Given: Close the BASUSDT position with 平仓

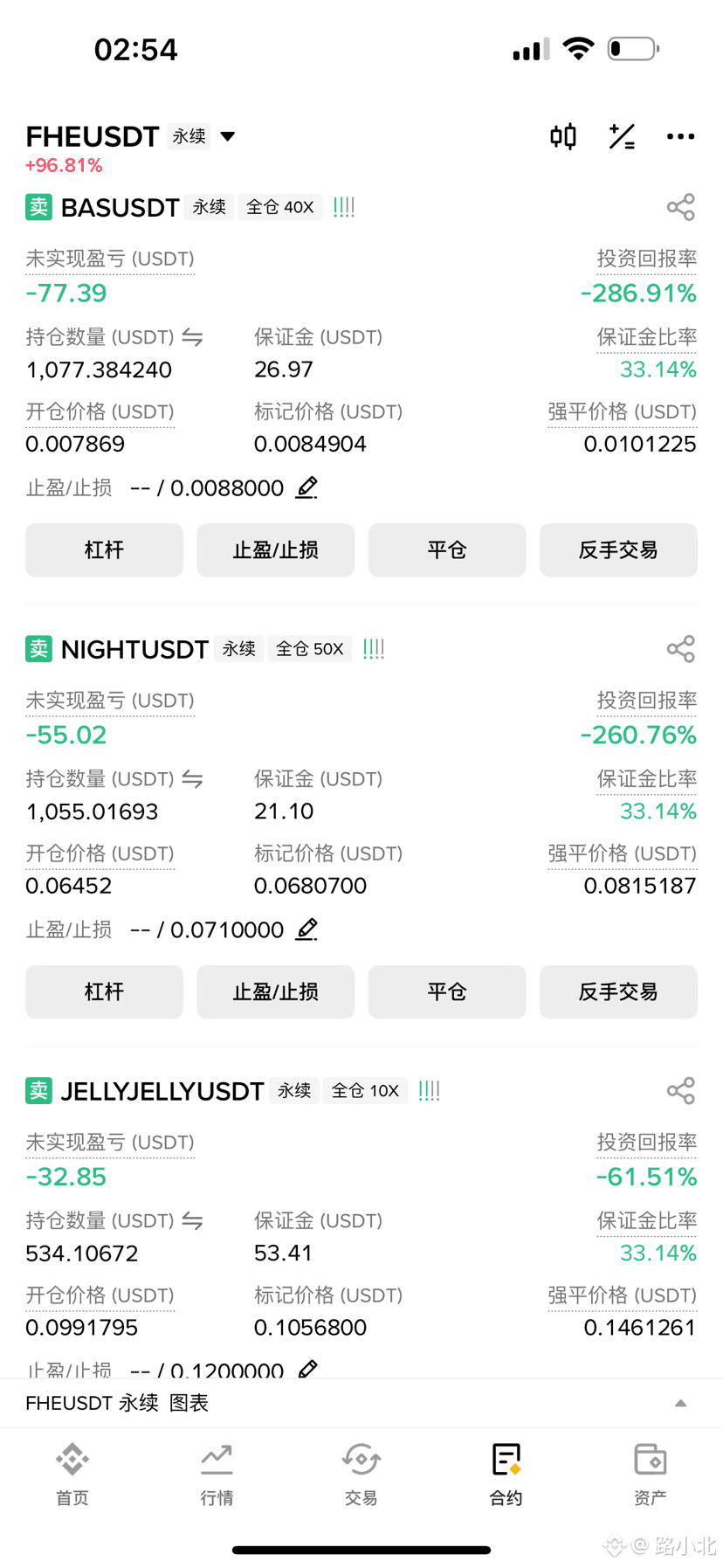Looking at the screenshot, I should (x=447, y=550).
